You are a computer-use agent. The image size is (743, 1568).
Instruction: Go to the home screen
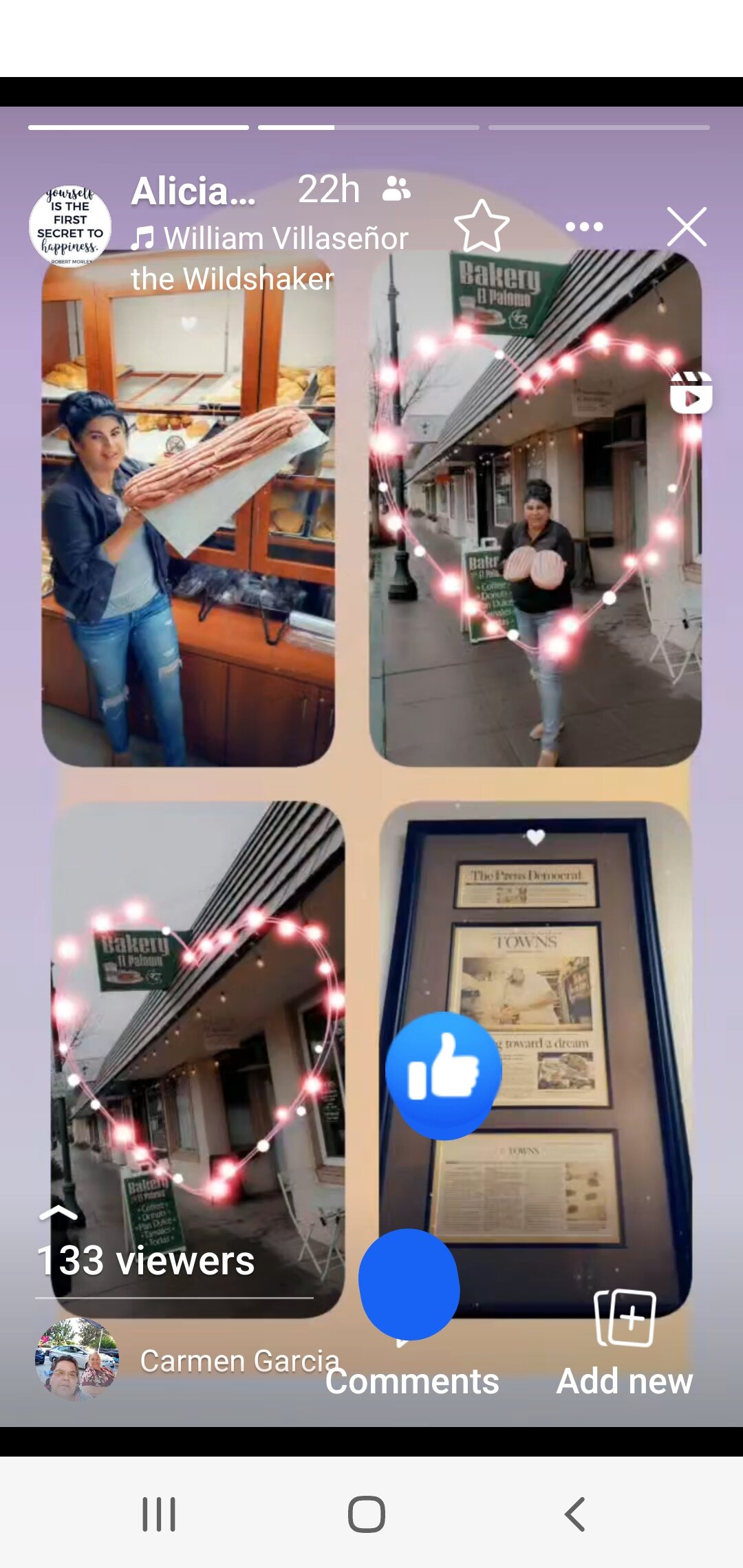(x=366, y=1514)
